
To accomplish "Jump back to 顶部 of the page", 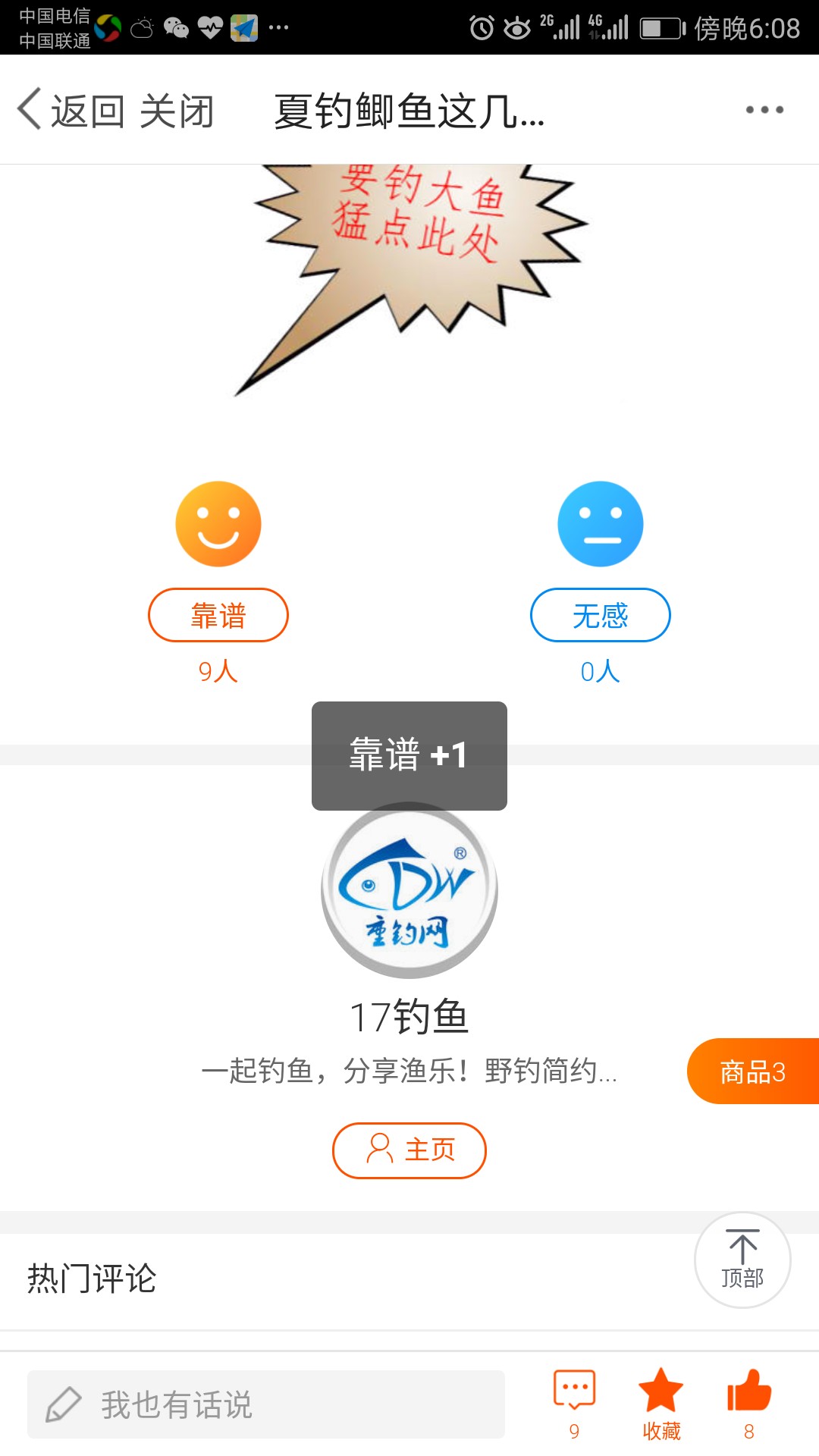I will (x=742, y=1260).
